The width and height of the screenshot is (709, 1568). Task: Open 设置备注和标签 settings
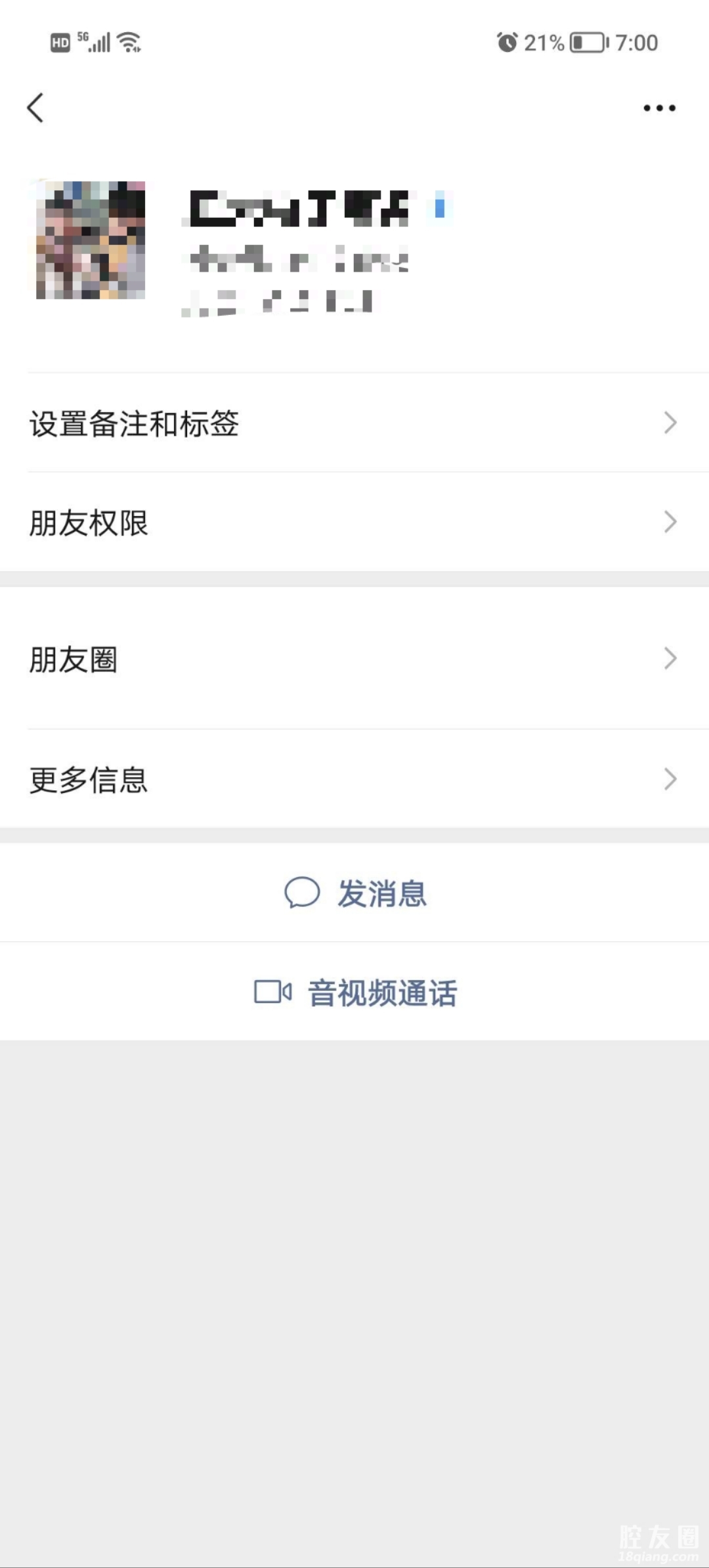click(354, 423)
